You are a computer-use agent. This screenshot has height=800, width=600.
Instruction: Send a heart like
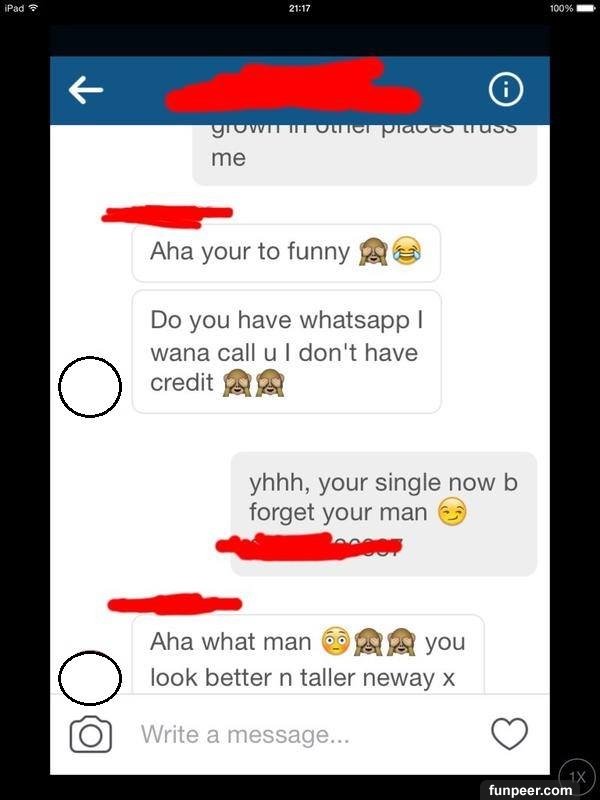point(510,735)
